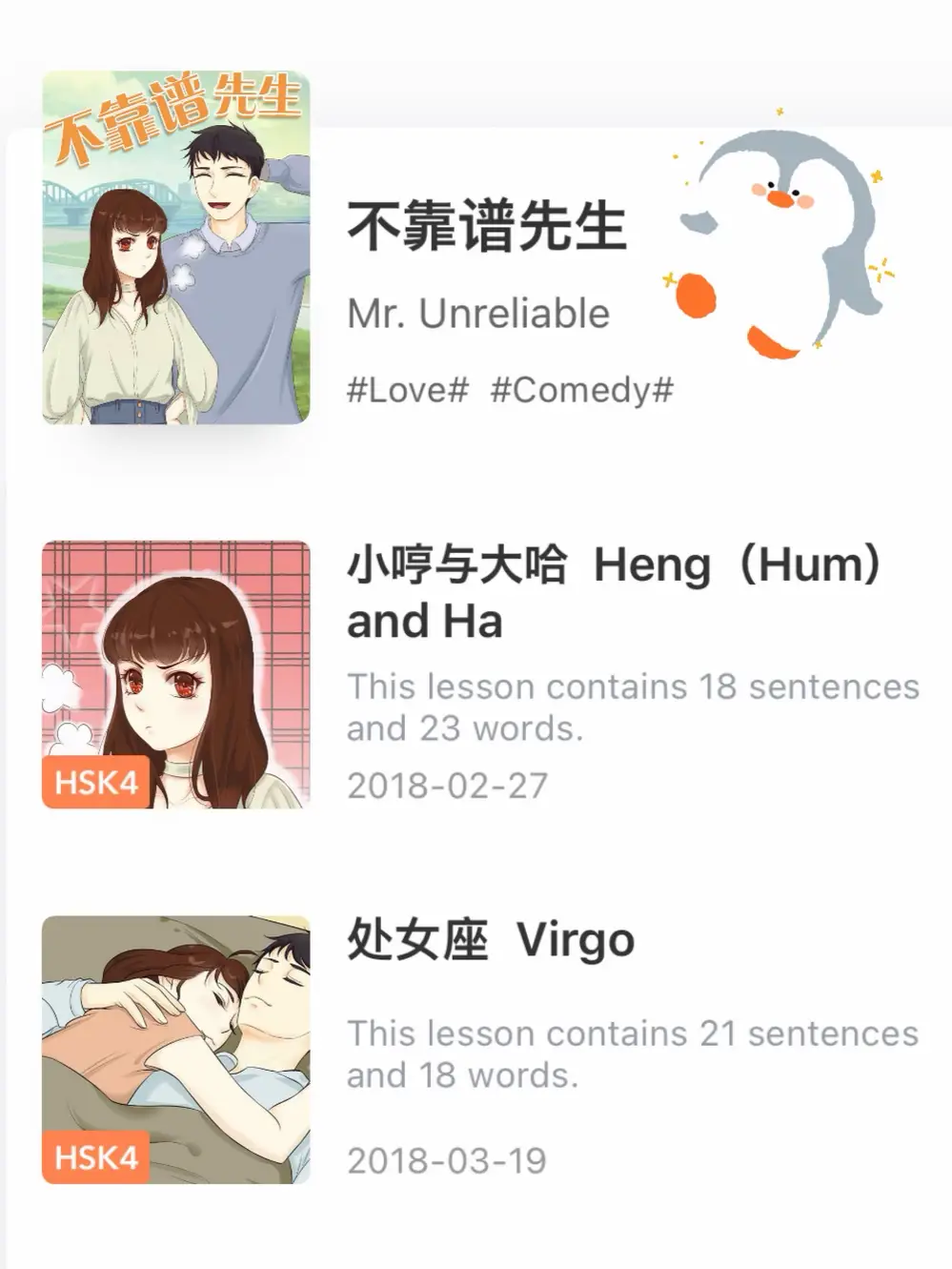Tap the date 2018-02-27 under Heng and Ha

point(446,785)
